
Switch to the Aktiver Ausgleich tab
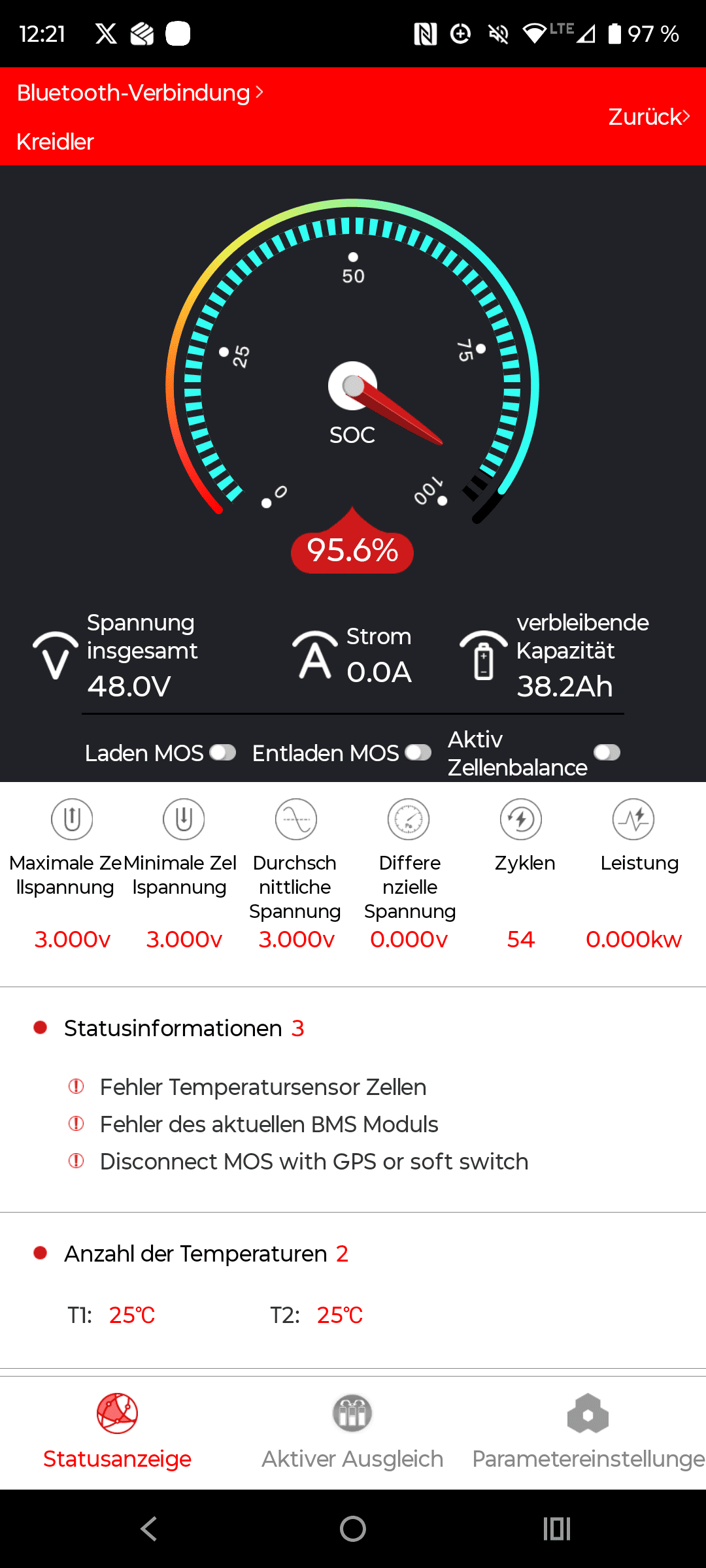tap(352, 1431)
